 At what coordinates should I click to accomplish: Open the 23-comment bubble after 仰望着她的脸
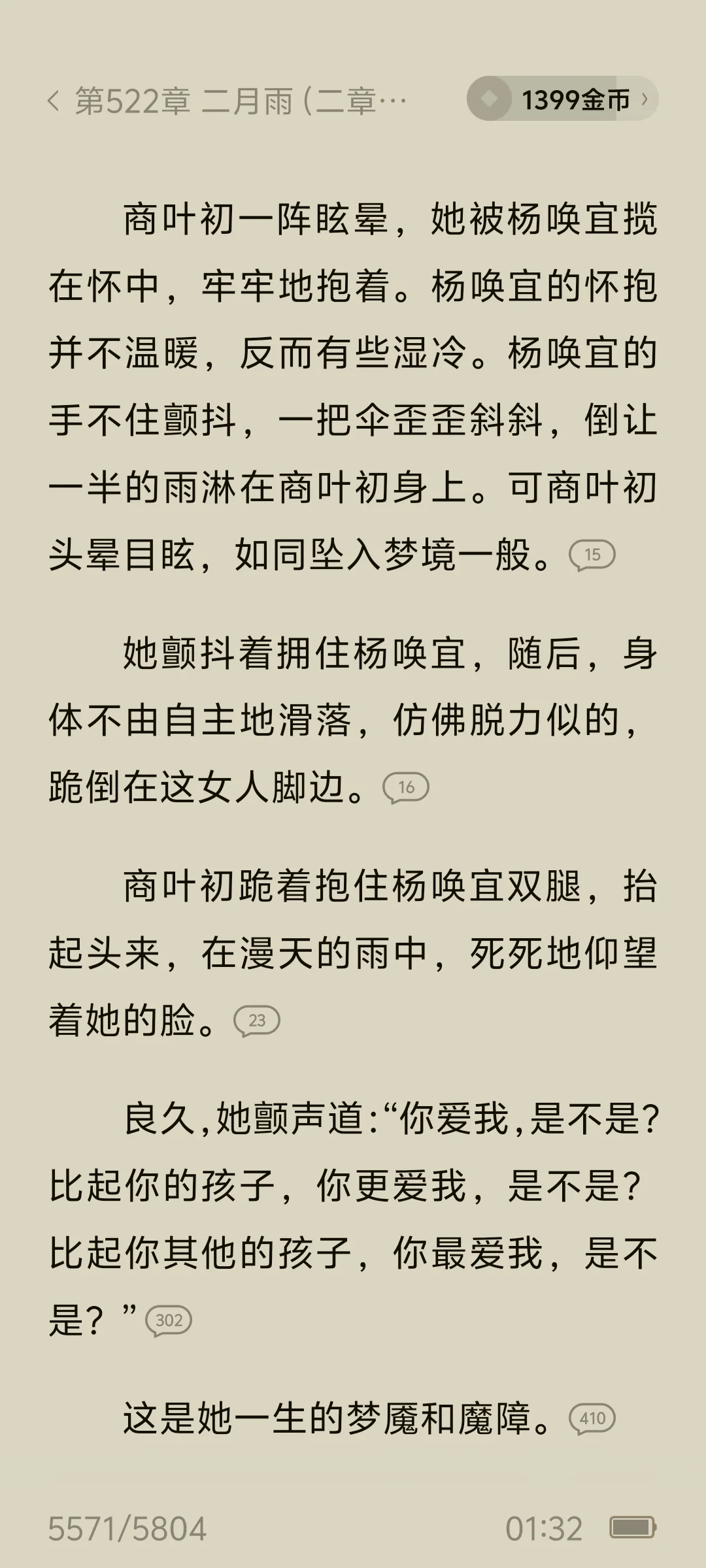pos(257,1021)
